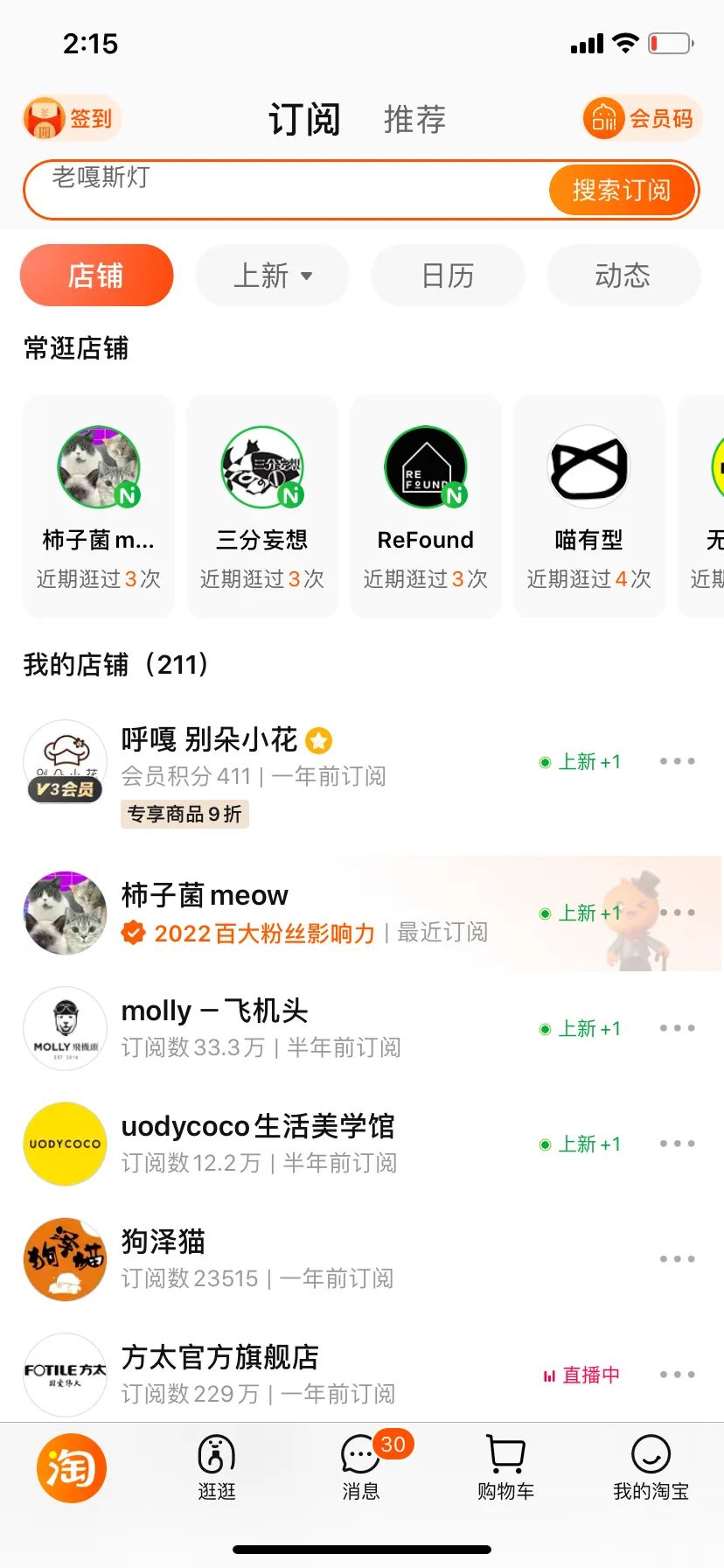Open more options for molly 飞机头
The width and height of the screenshot is (724, 1568).
[677, 1028]
